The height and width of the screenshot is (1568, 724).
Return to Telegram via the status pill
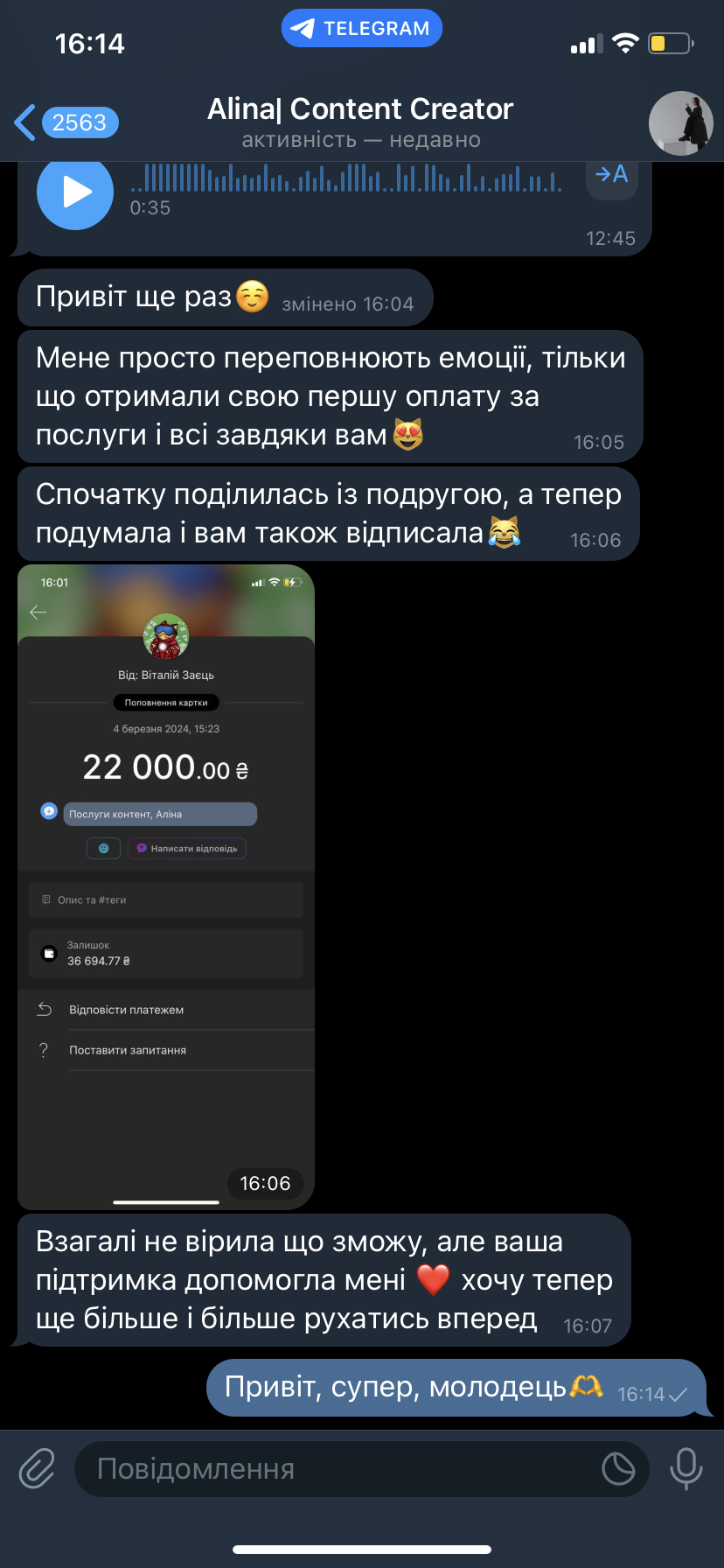[x=361, y=28]
